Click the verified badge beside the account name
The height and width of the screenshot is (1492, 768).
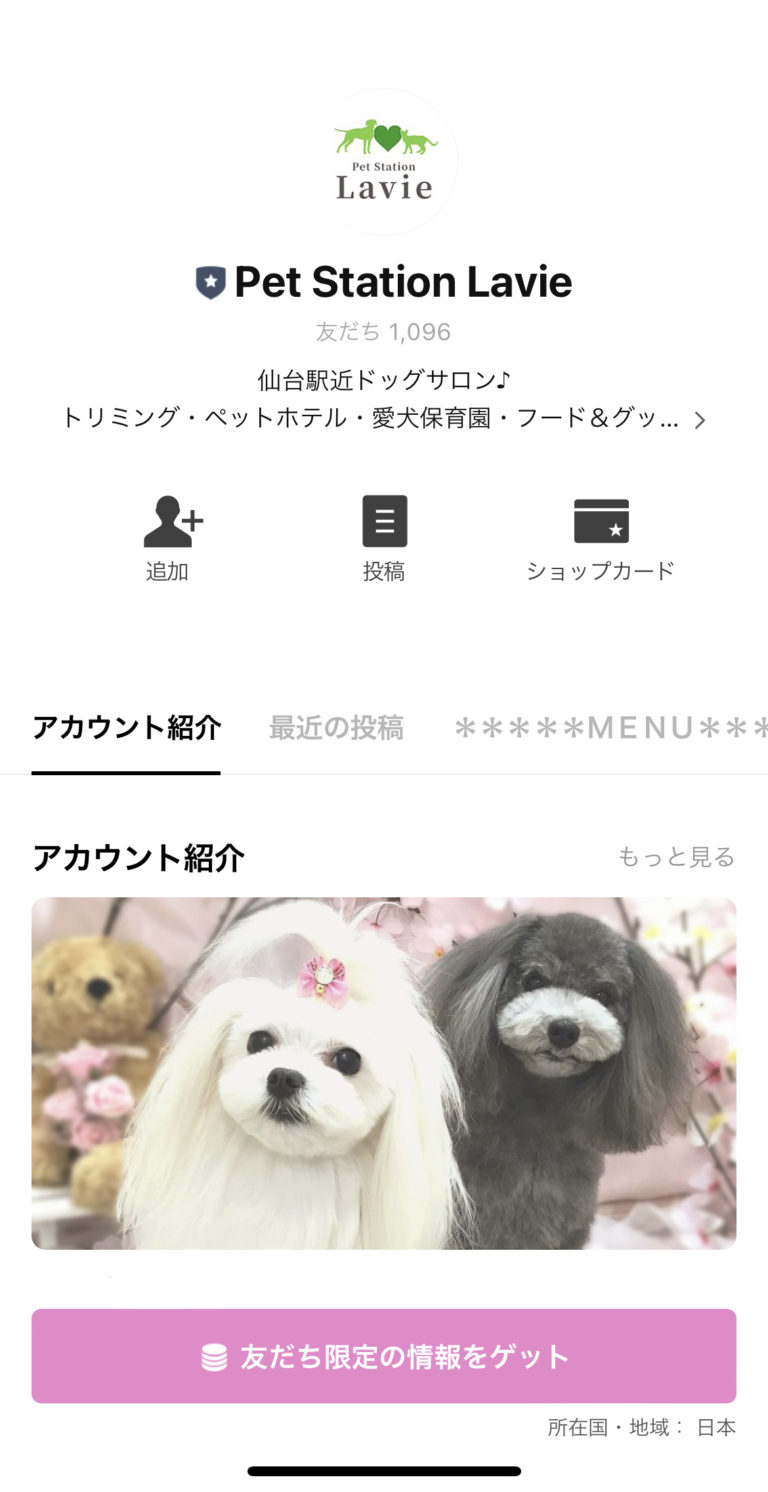(x=210, y=281)
